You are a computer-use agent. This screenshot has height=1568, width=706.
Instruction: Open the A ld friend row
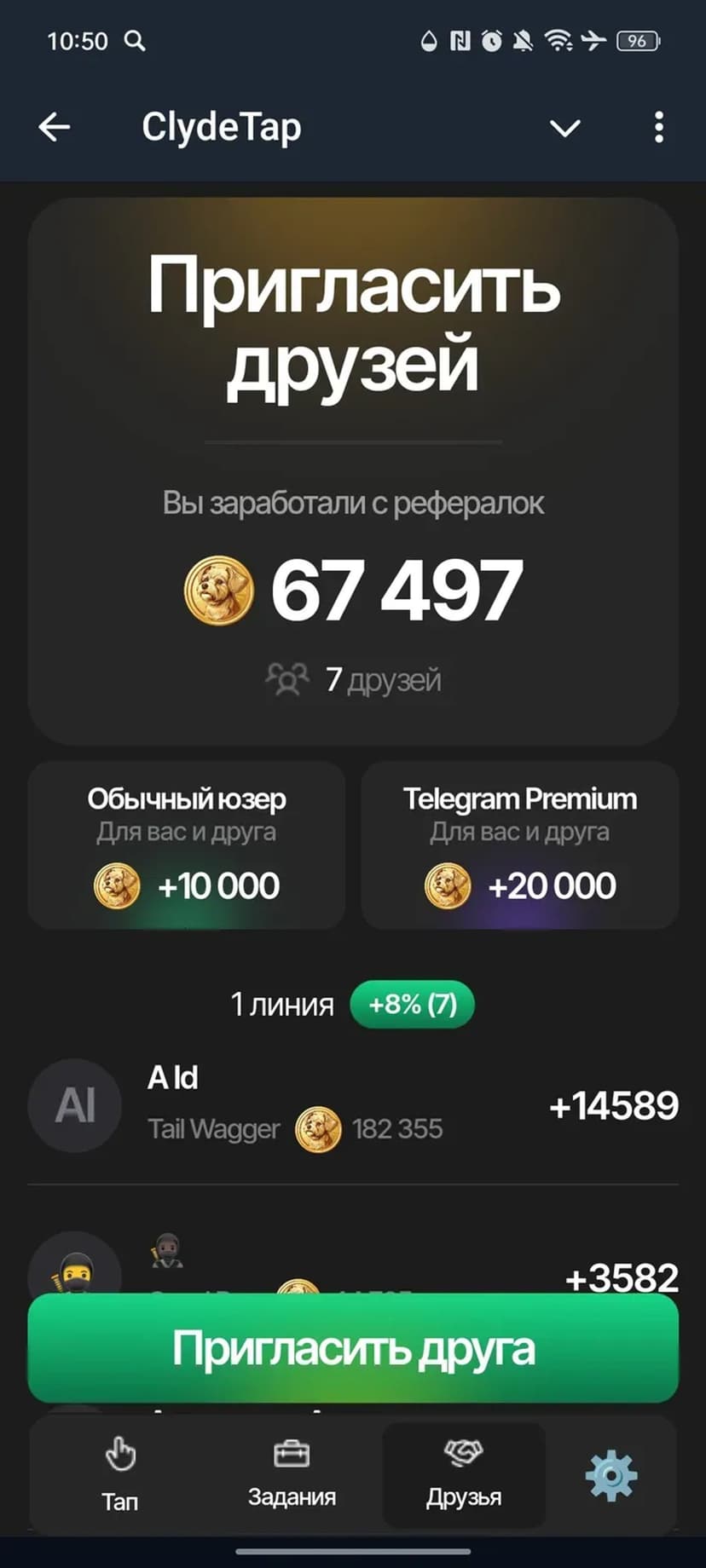tap(353, 1106)
